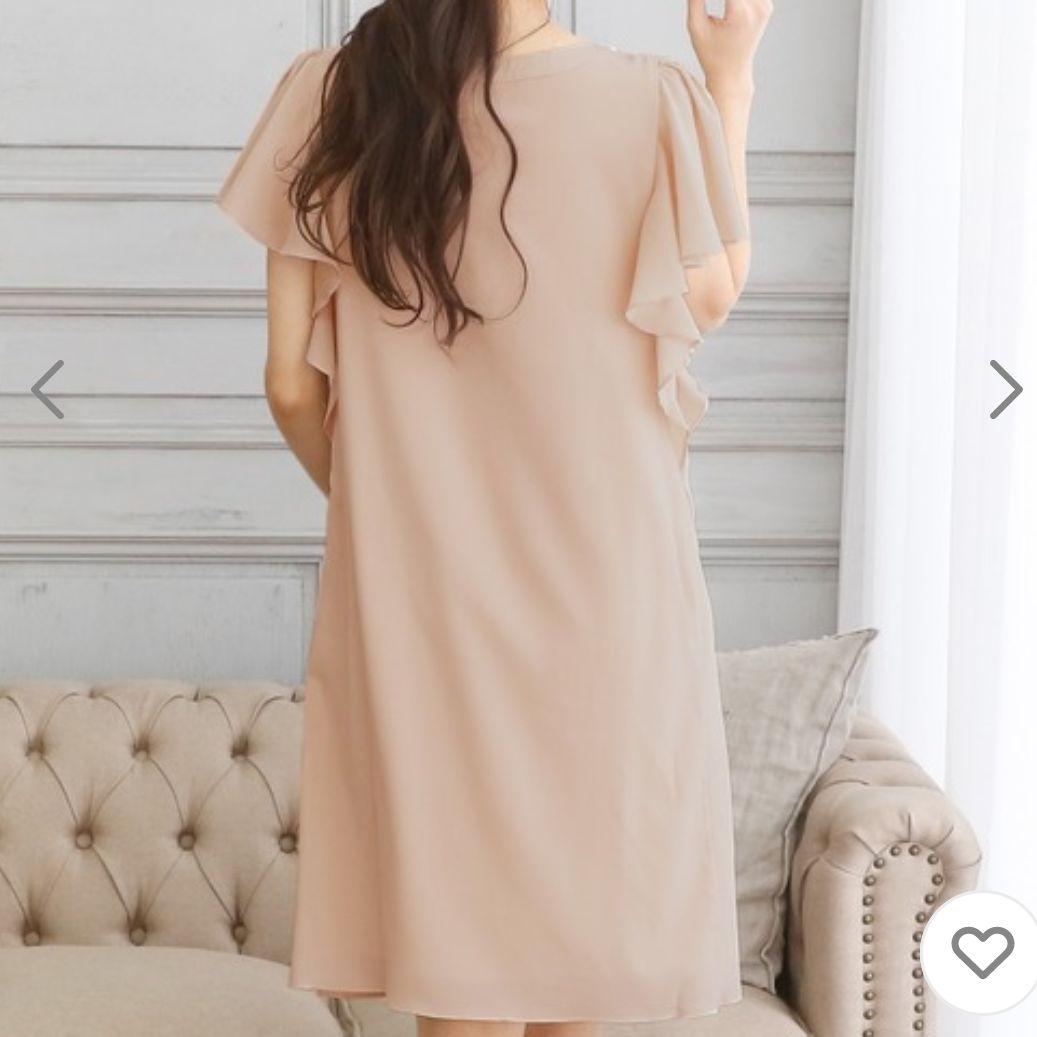Show the next product photo
The height and width of the screenshot is (1037, 1037).
[1004, 389]
